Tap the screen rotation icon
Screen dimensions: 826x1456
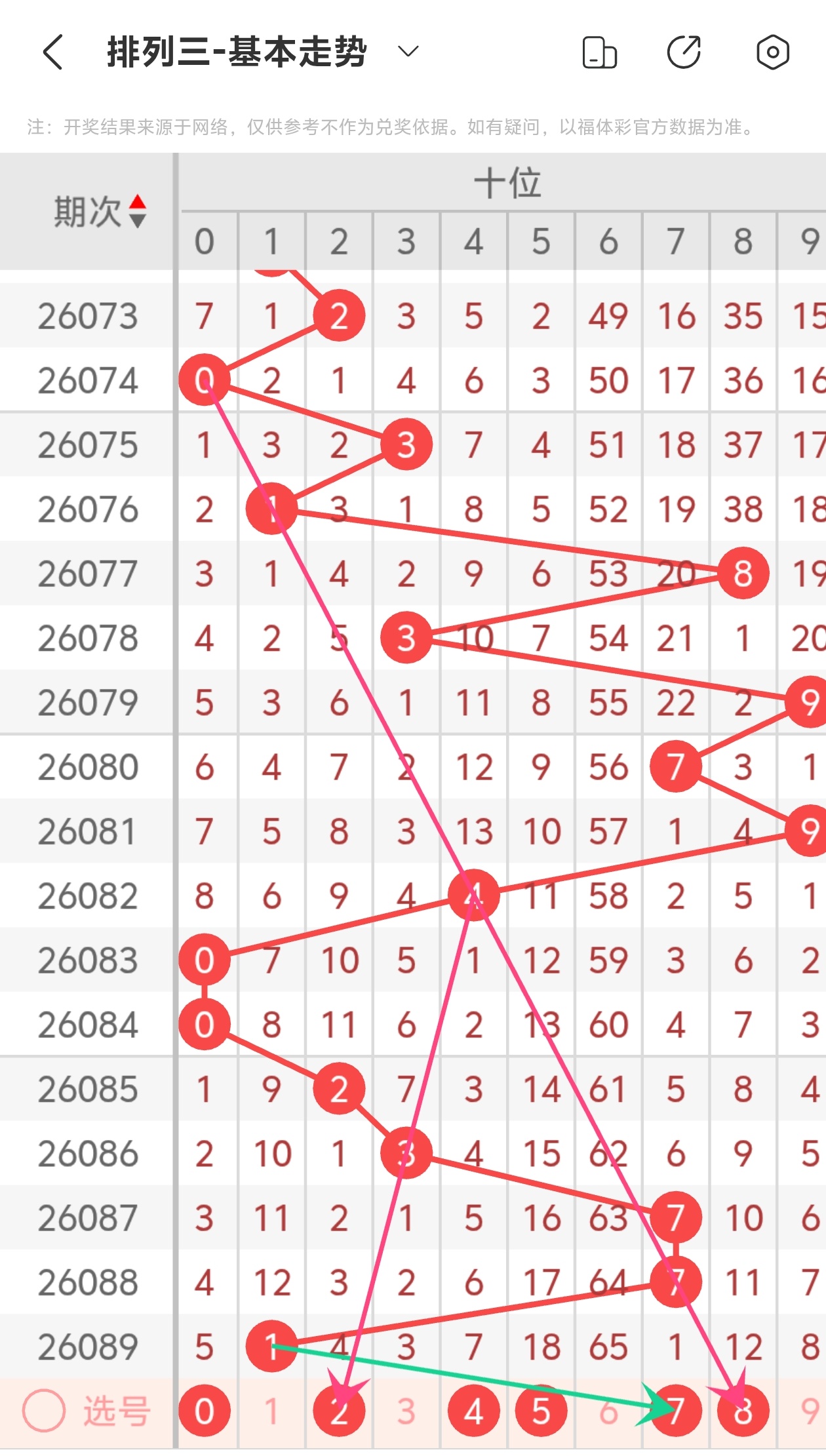599,52
